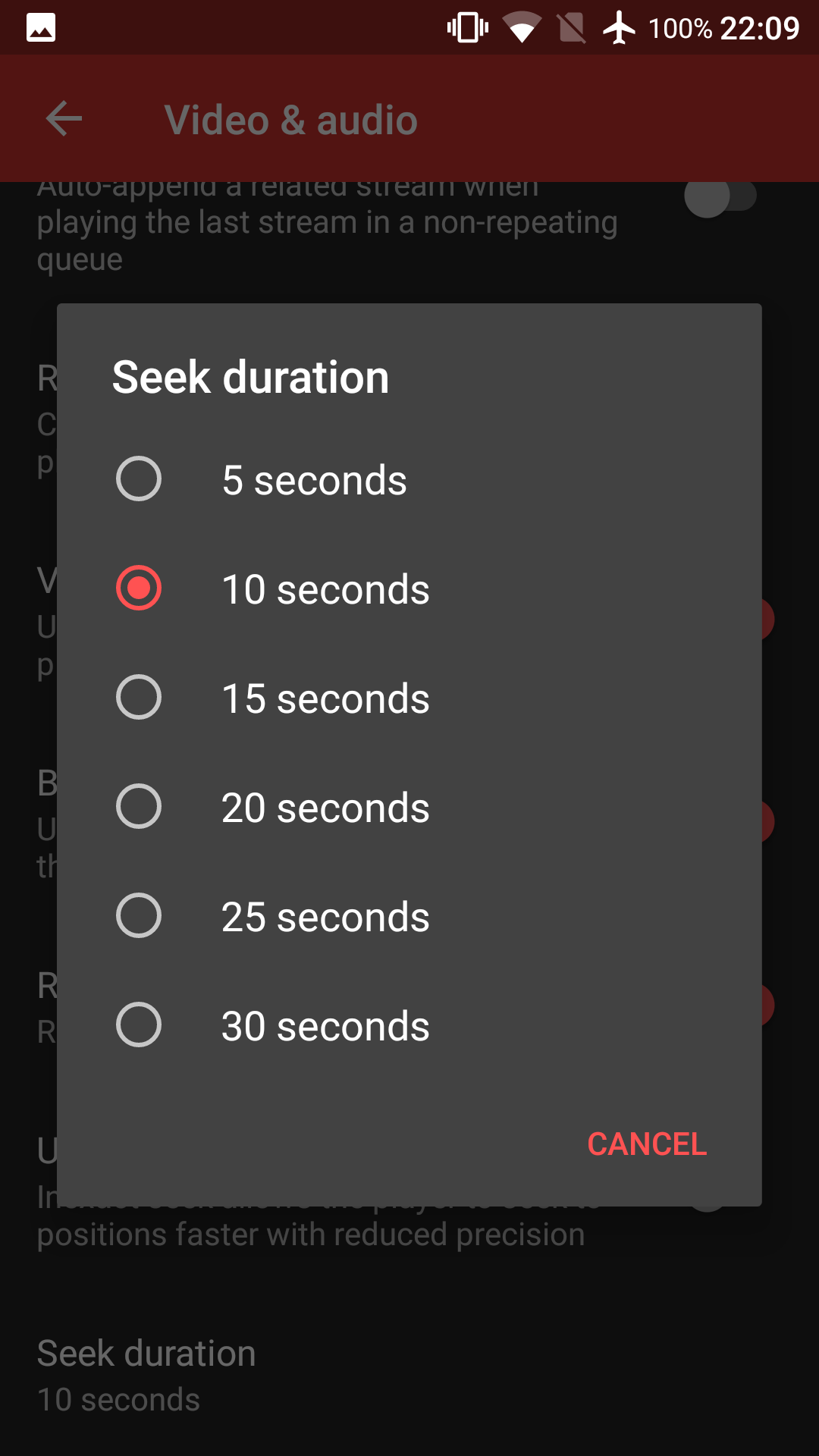
Task: Select the 5 seconds option
Action: tap(409, 479)
